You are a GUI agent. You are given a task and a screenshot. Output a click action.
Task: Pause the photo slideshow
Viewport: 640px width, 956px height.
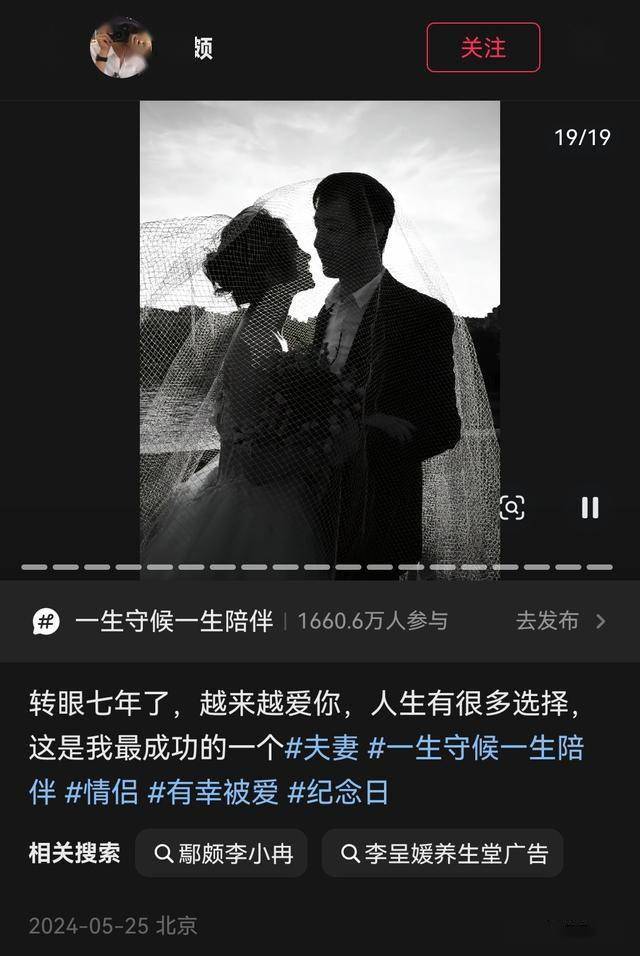(x=589, y=507)
